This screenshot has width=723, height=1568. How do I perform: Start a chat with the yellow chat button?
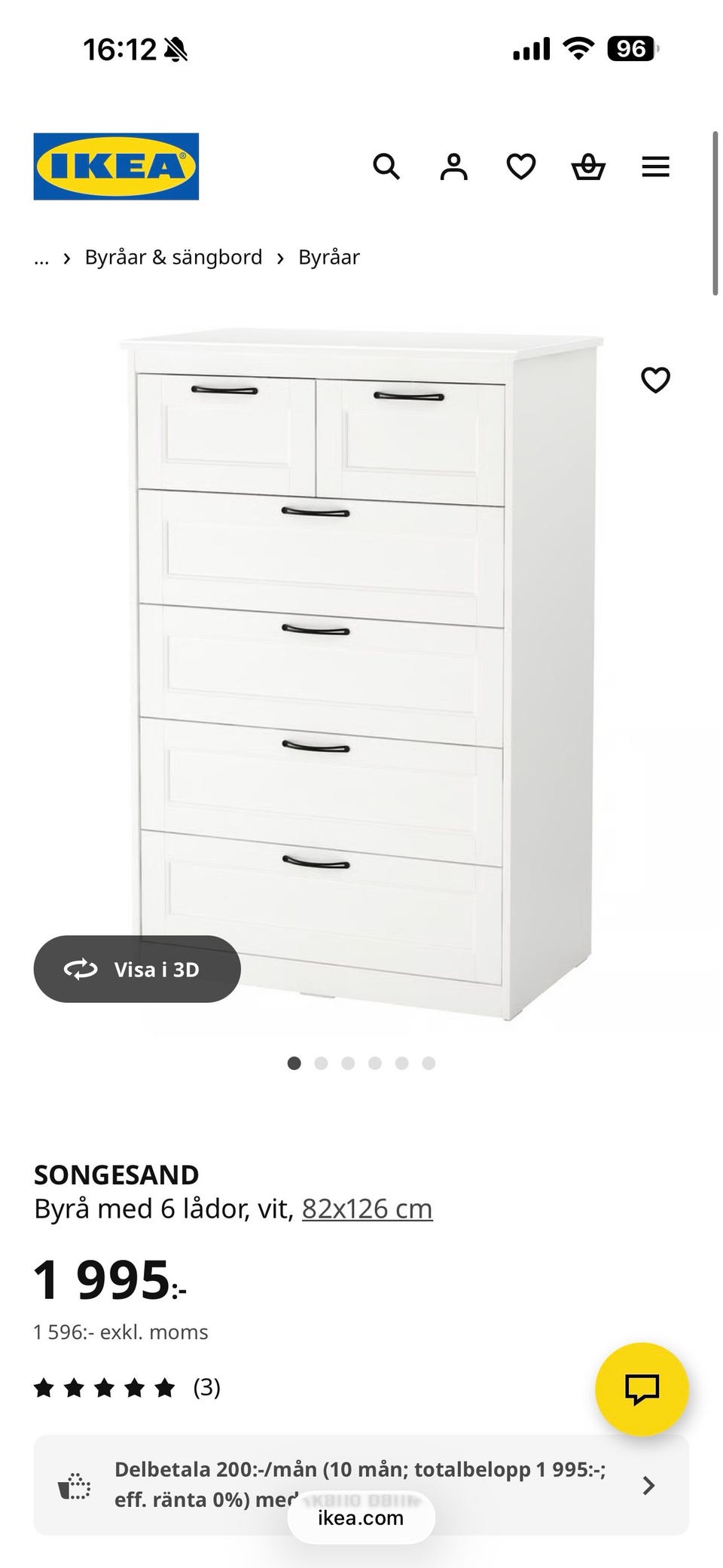(x=642, y=1389)
